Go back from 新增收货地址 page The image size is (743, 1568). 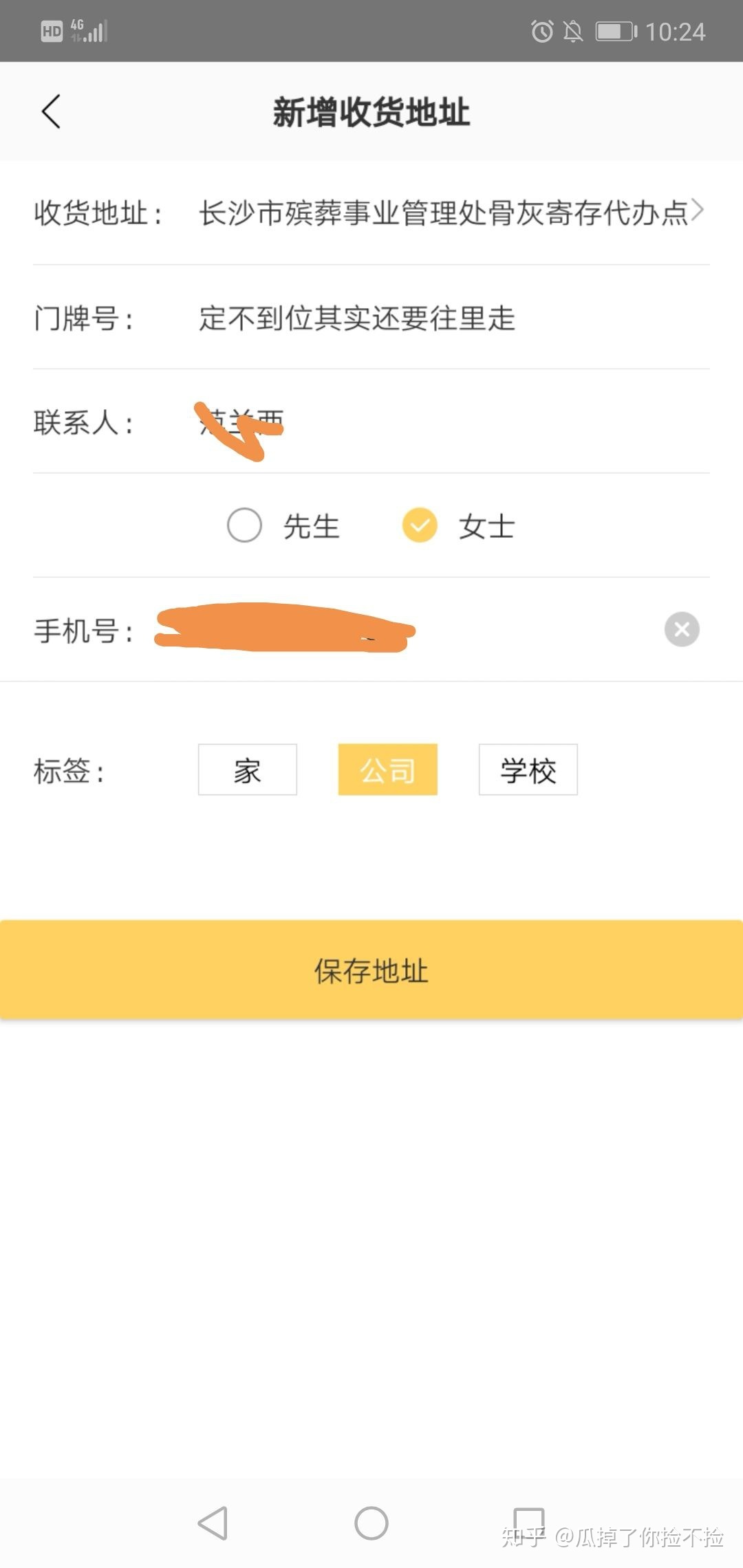point(51,111)
